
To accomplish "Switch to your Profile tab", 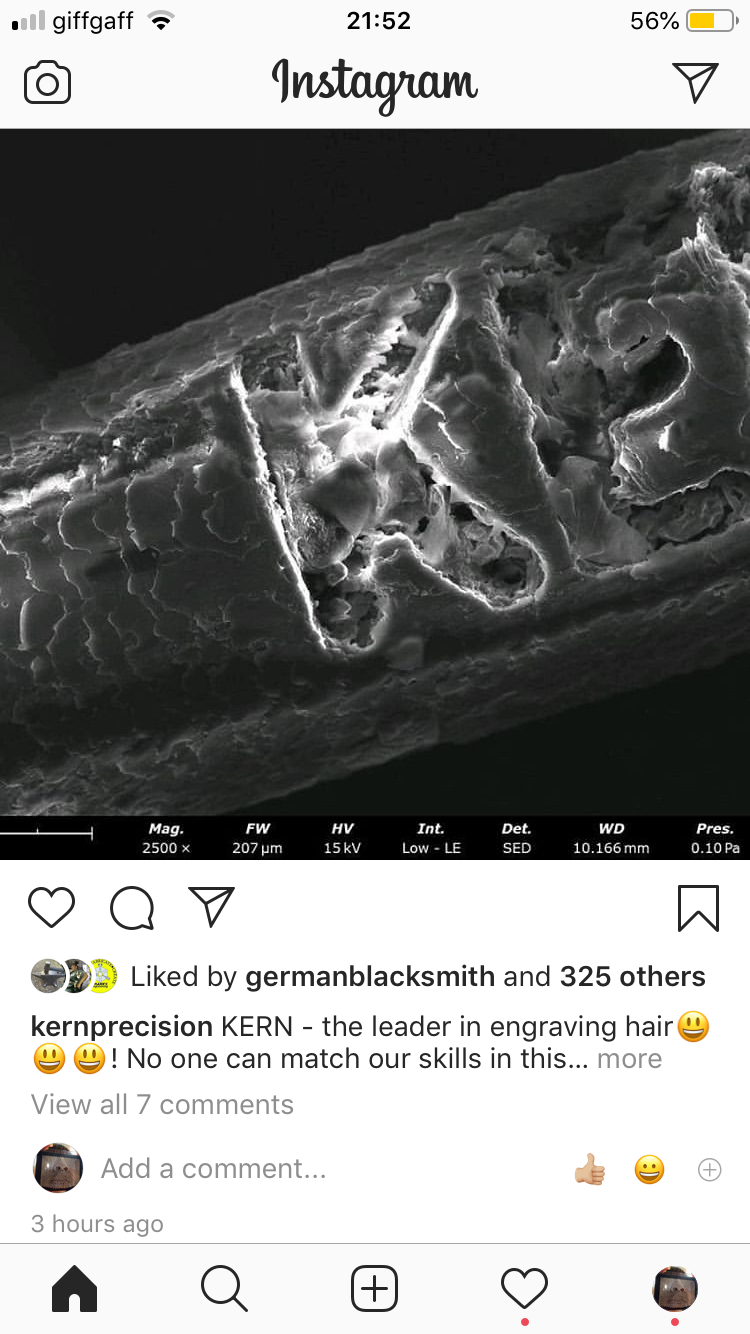I will tap(674, 1288).
